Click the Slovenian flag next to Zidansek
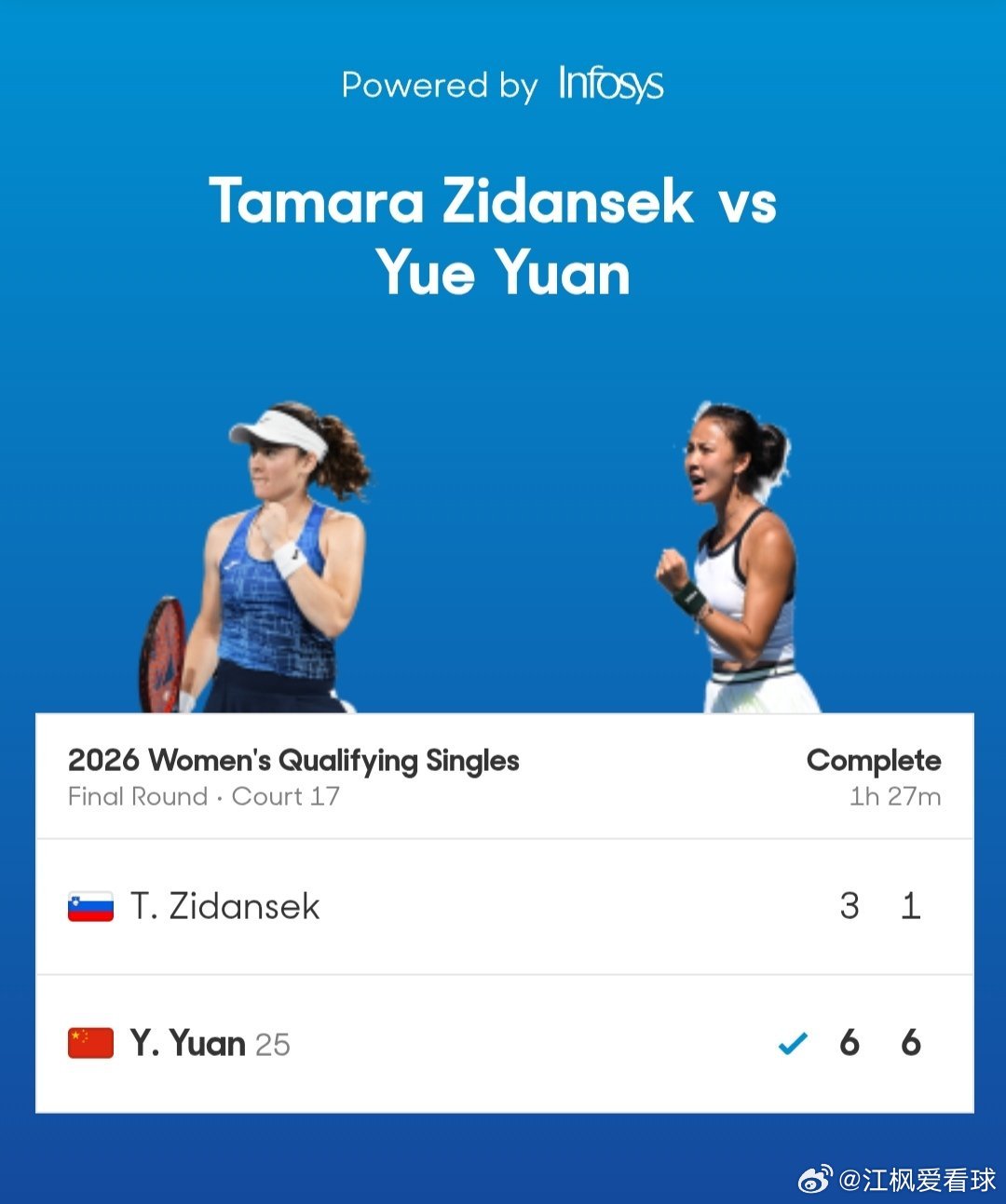Screen dimensions: 1006x1204 pyautogui.click(x=89, y=905)
